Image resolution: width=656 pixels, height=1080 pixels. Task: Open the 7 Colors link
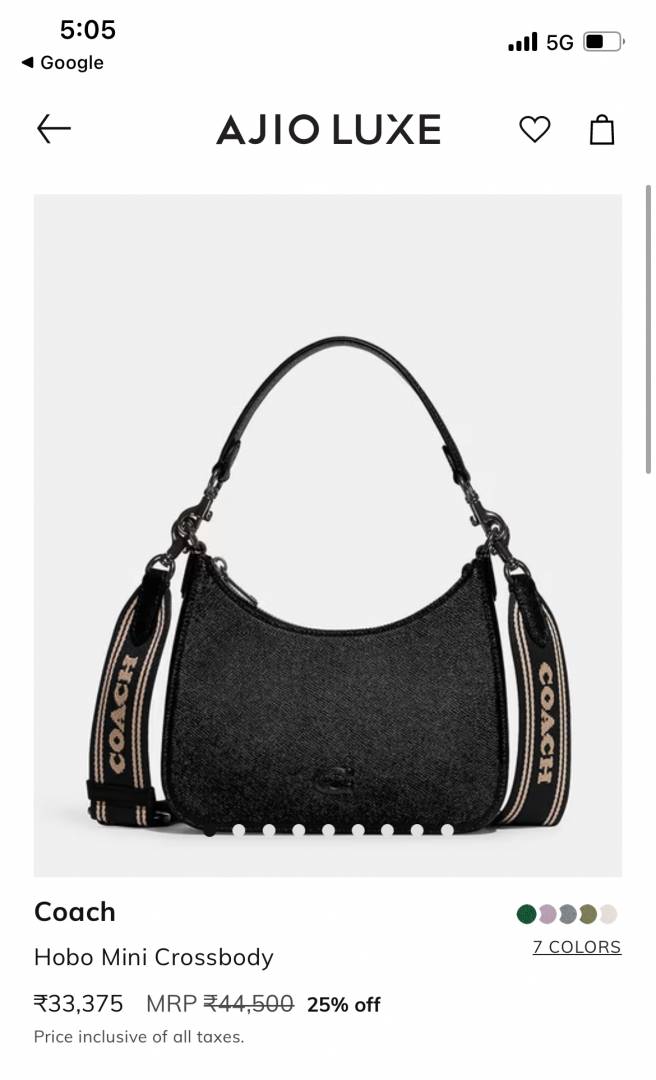point(576,947)
